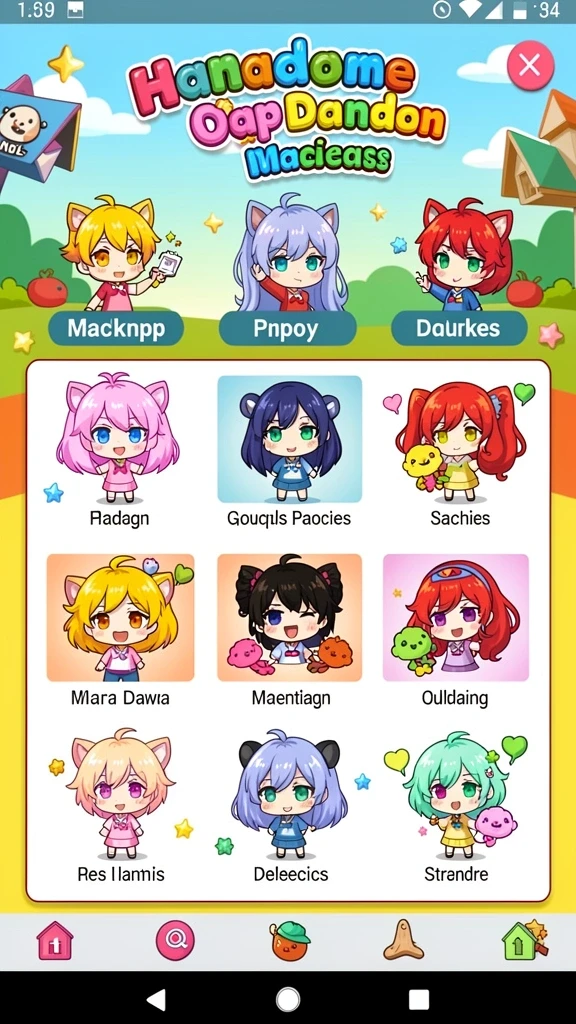Switch to the green-cap character tab

coord(290,940)
